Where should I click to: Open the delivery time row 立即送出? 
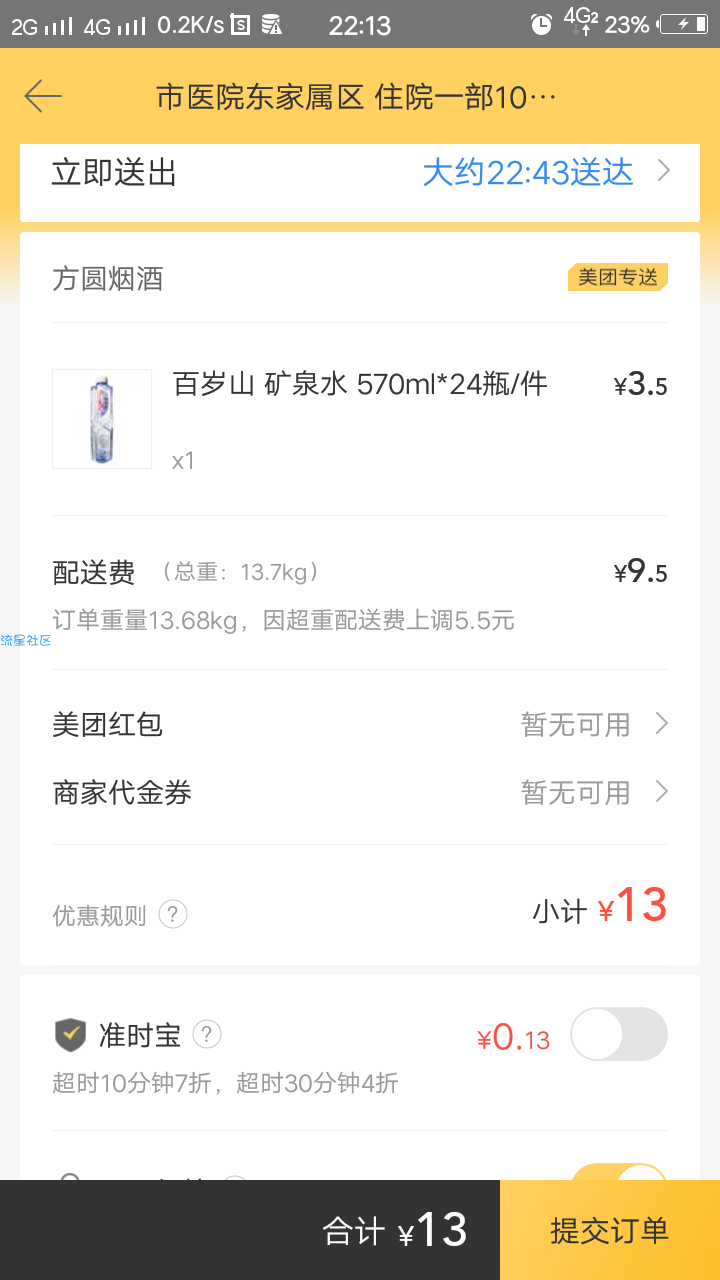(x=360, y=173)
